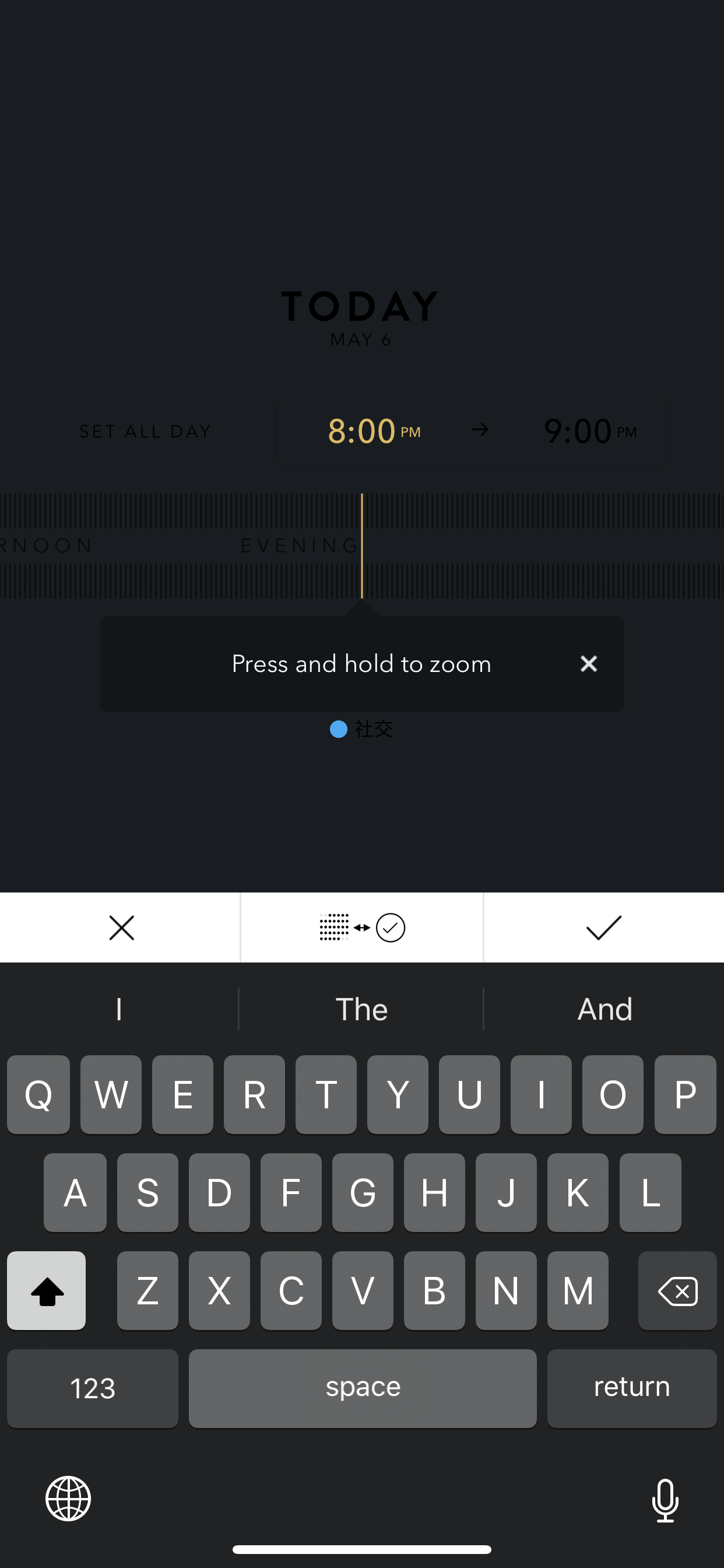Image resolution: width=724 pixels, height=1568 pixels.
Task: Insert the suggested word 'And'
Action: click(x=604, y=1009)
